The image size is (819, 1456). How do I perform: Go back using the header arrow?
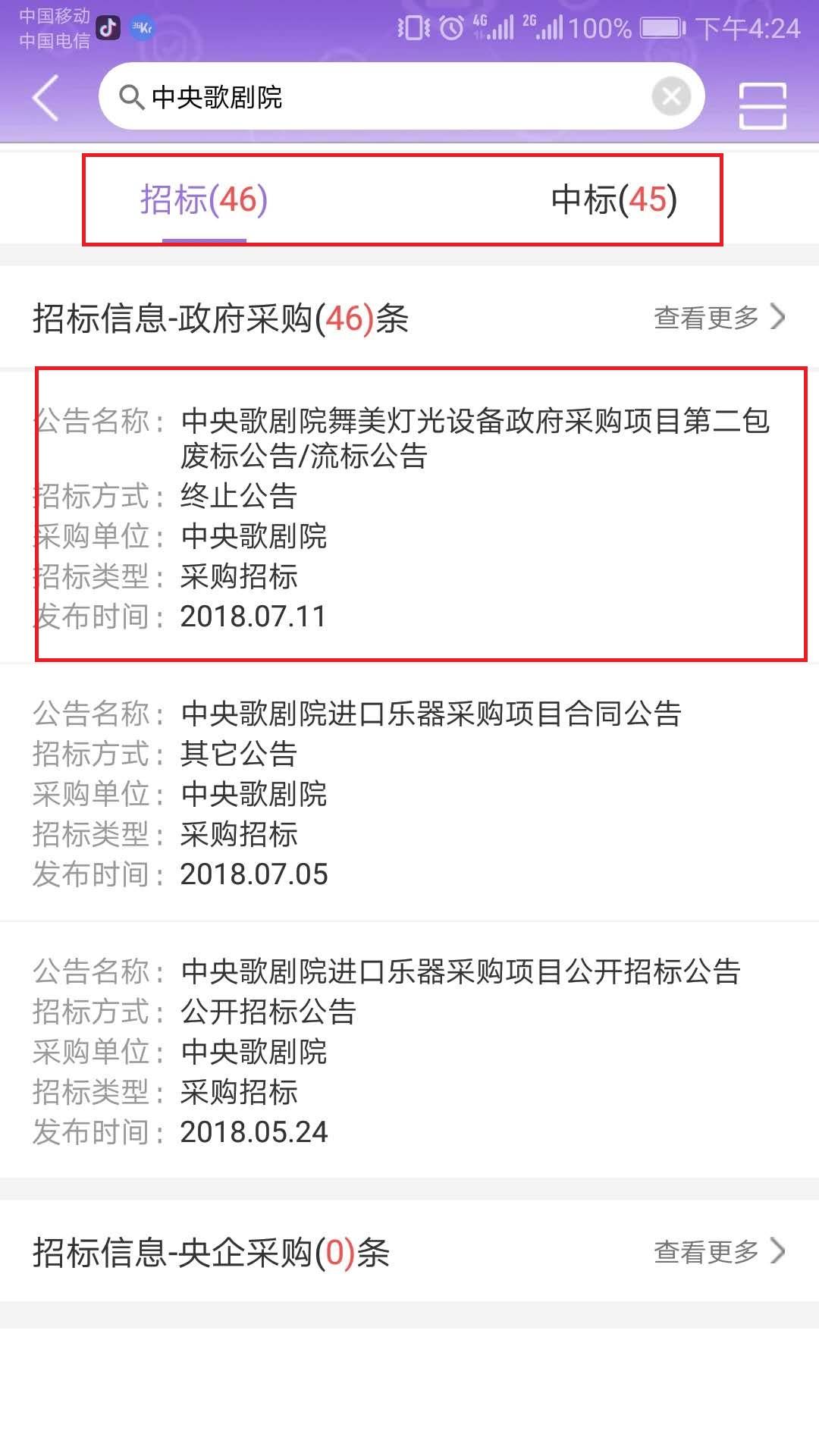(x=45, y=97)
